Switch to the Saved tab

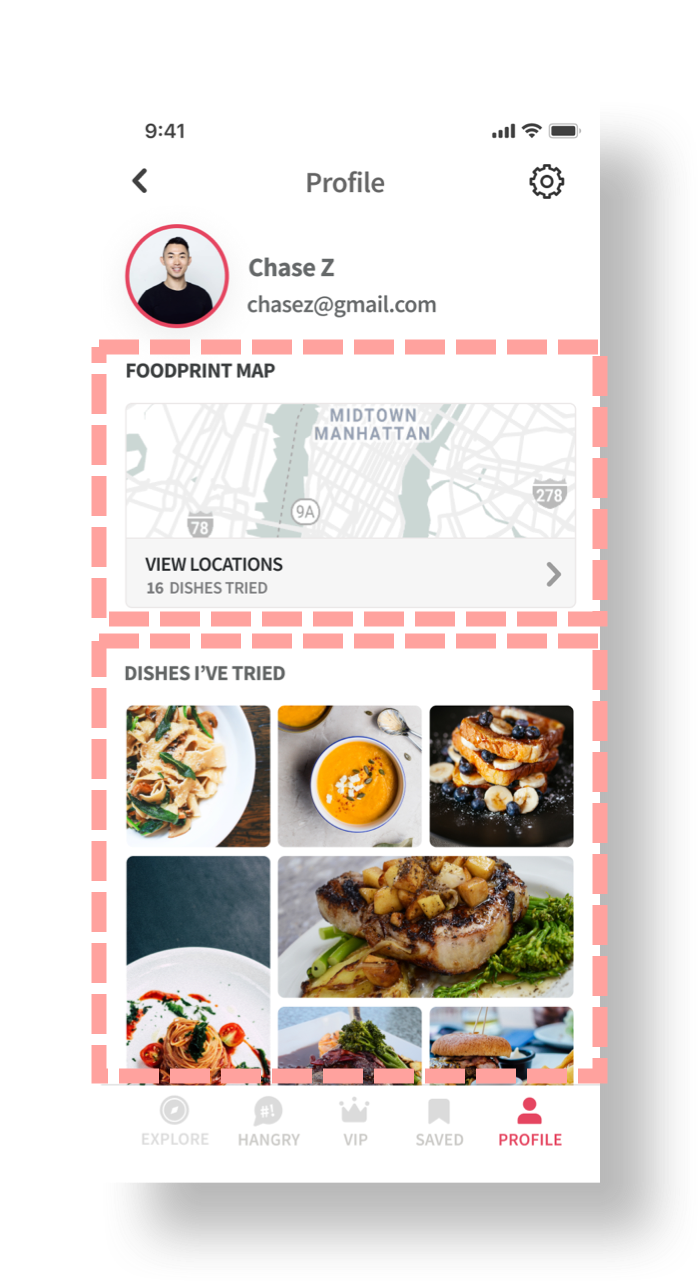coord(439,1122)
